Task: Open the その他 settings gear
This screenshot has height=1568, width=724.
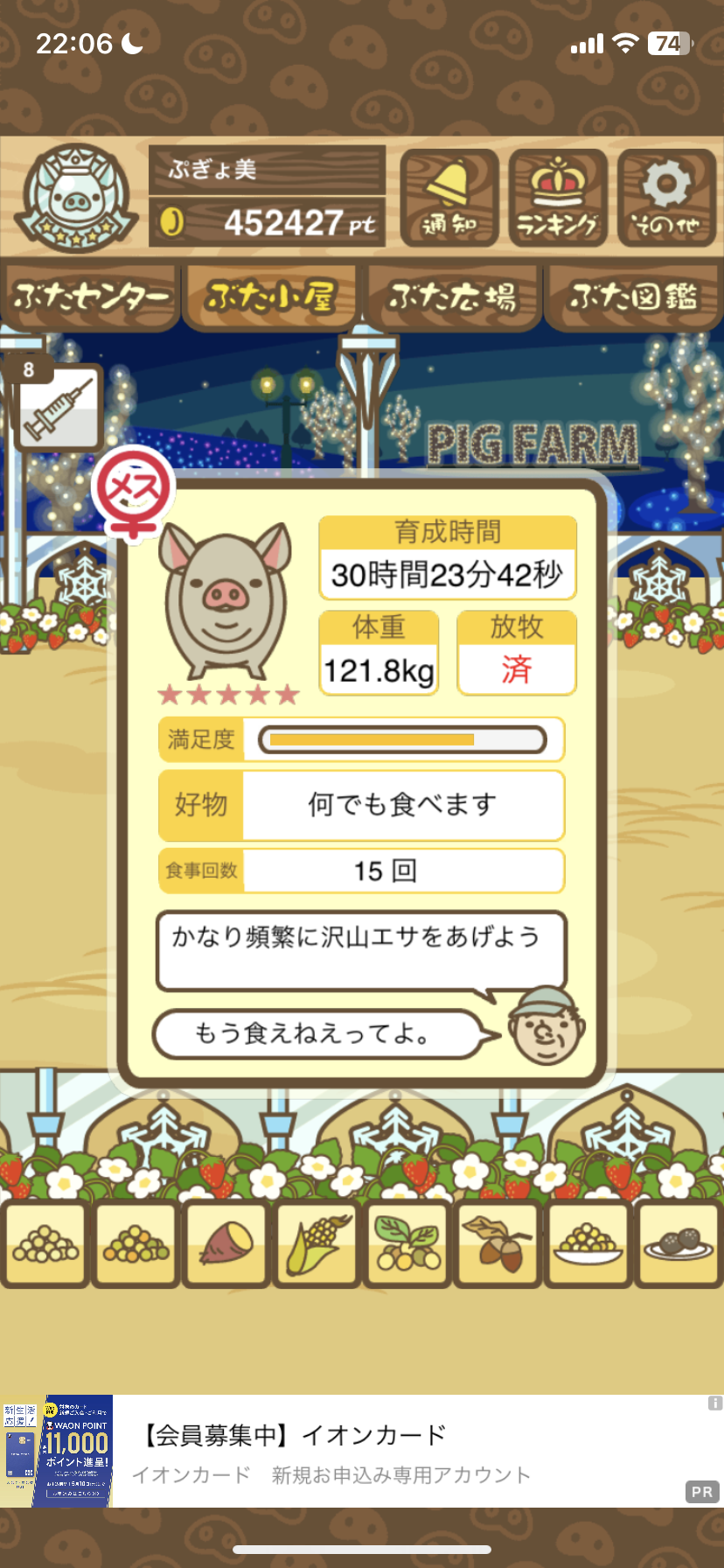Action: (666, 199)
